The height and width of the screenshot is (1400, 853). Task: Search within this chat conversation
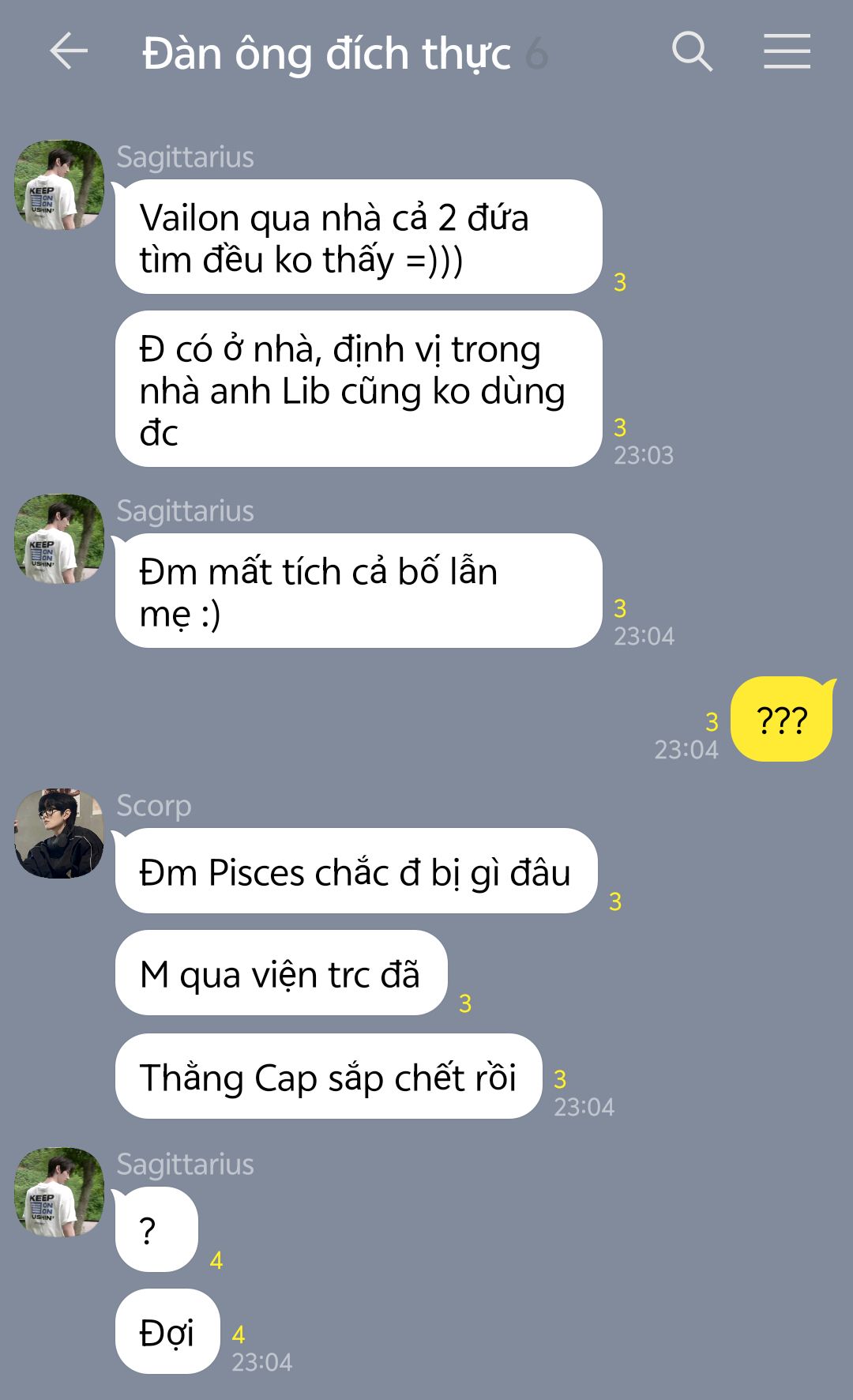pyautogui.click(x=692, y=52)
